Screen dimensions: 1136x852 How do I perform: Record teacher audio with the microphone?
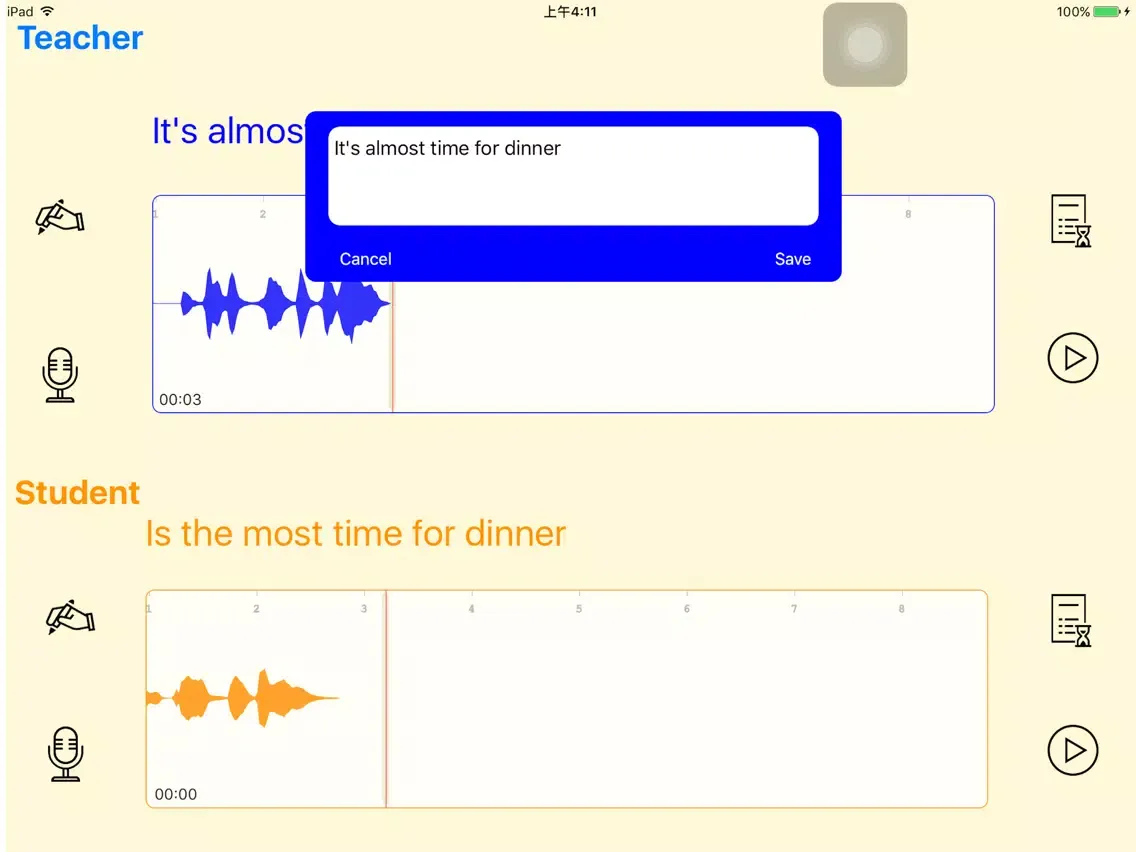click(x=60, y=375)
